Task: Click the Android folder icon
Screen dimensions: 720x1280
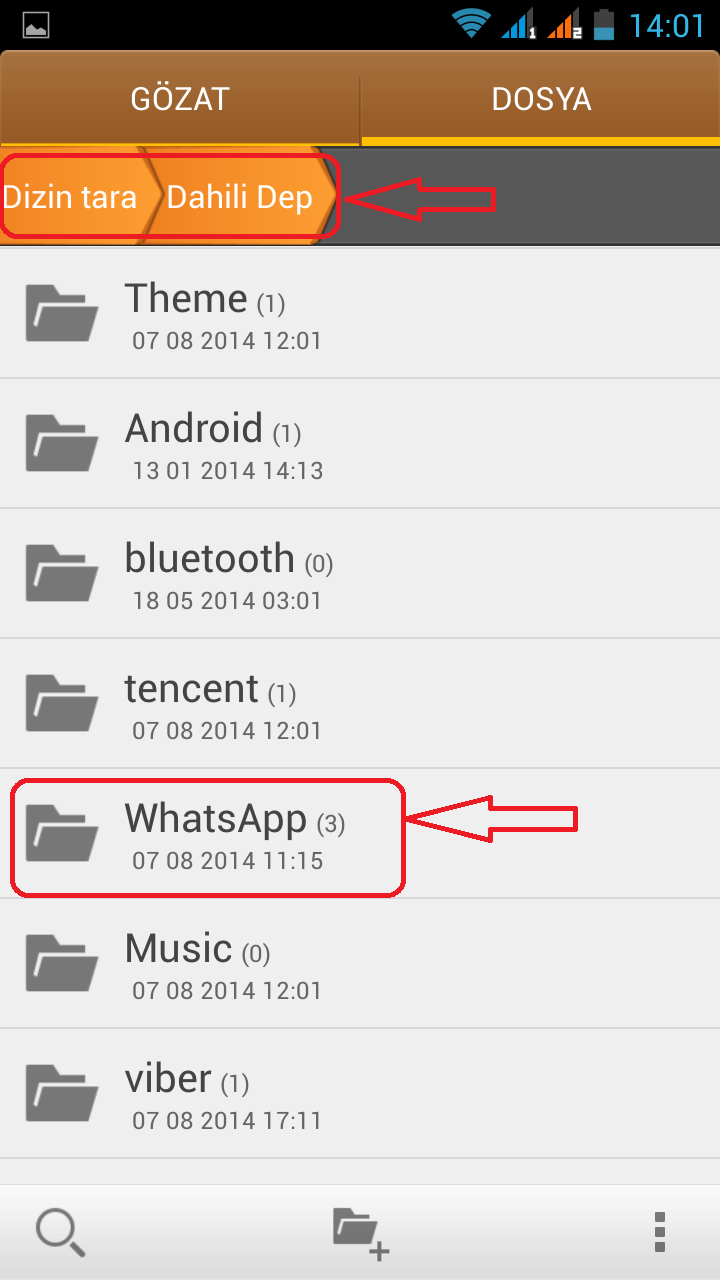Action: pyautogui.click(x=60, y=442)
